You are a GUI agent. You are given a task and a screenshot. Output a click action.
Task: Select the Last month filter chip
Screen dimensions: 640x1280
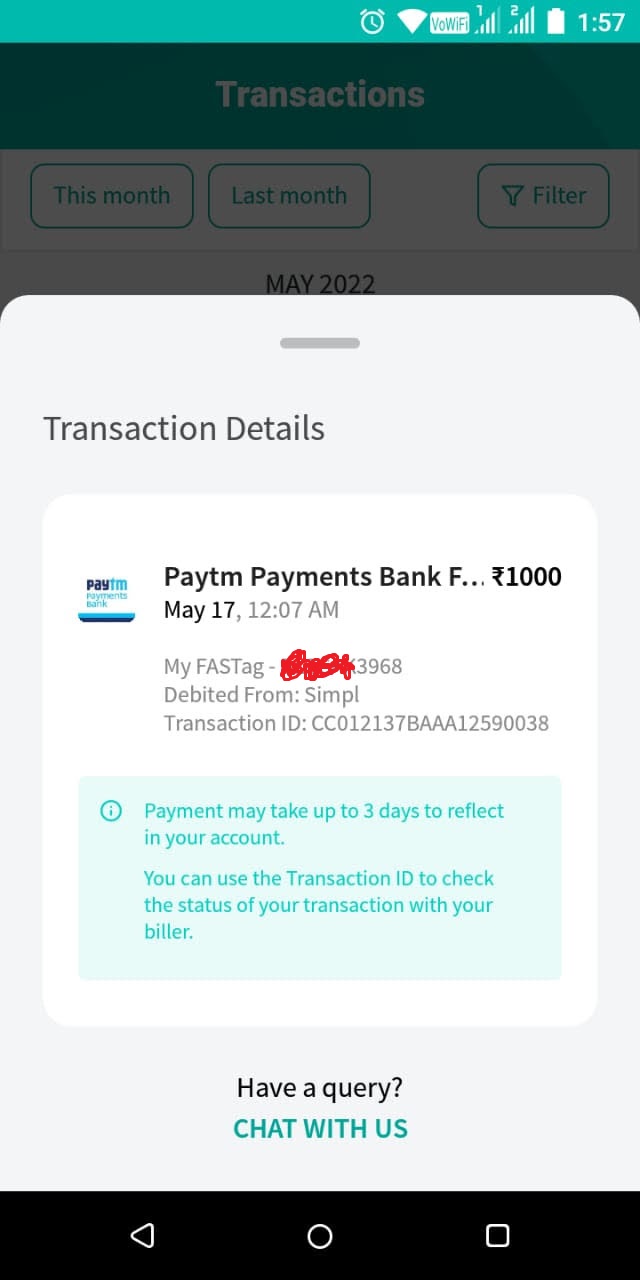(289, 195)
